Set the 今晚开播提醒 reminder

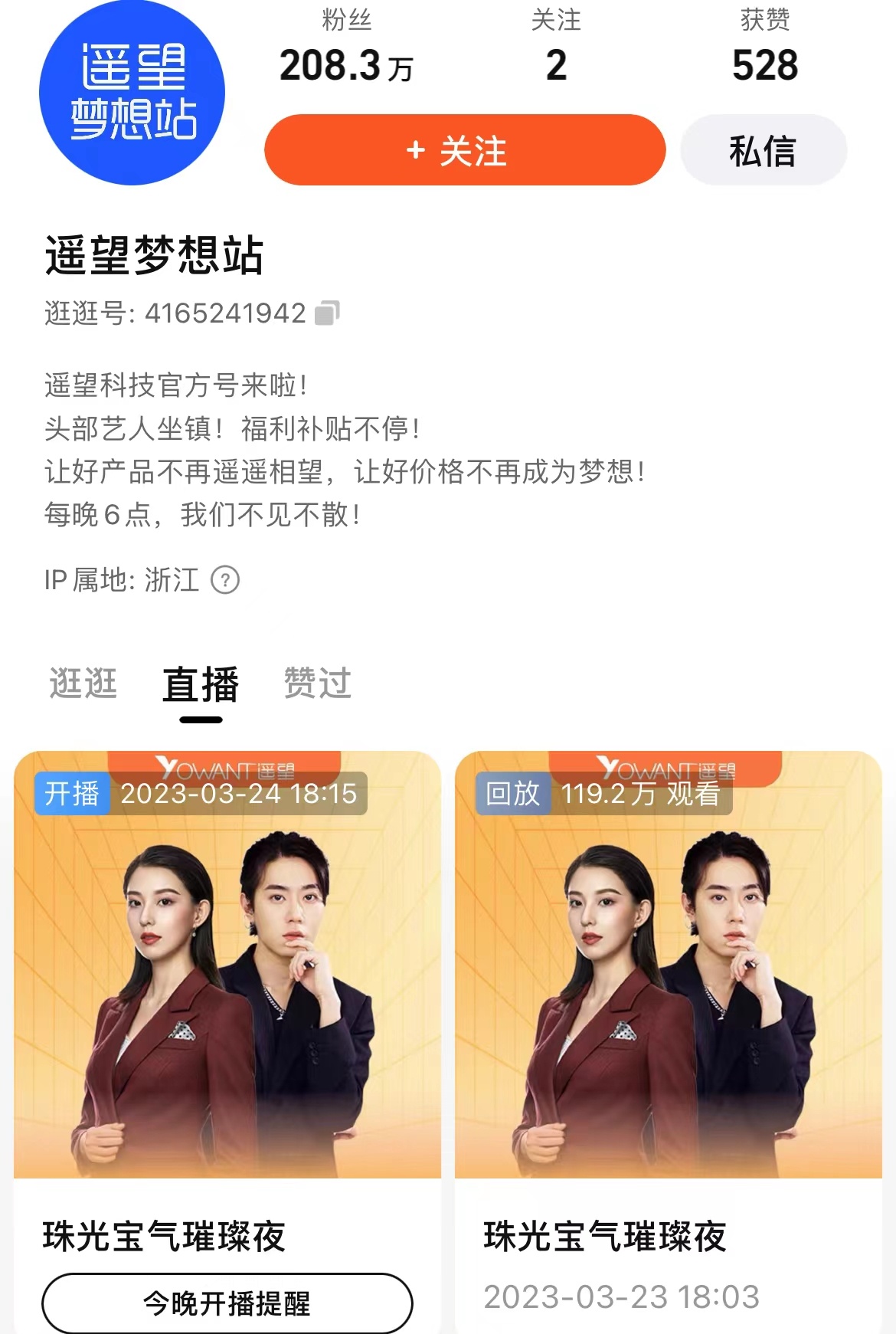(227, 1303)
